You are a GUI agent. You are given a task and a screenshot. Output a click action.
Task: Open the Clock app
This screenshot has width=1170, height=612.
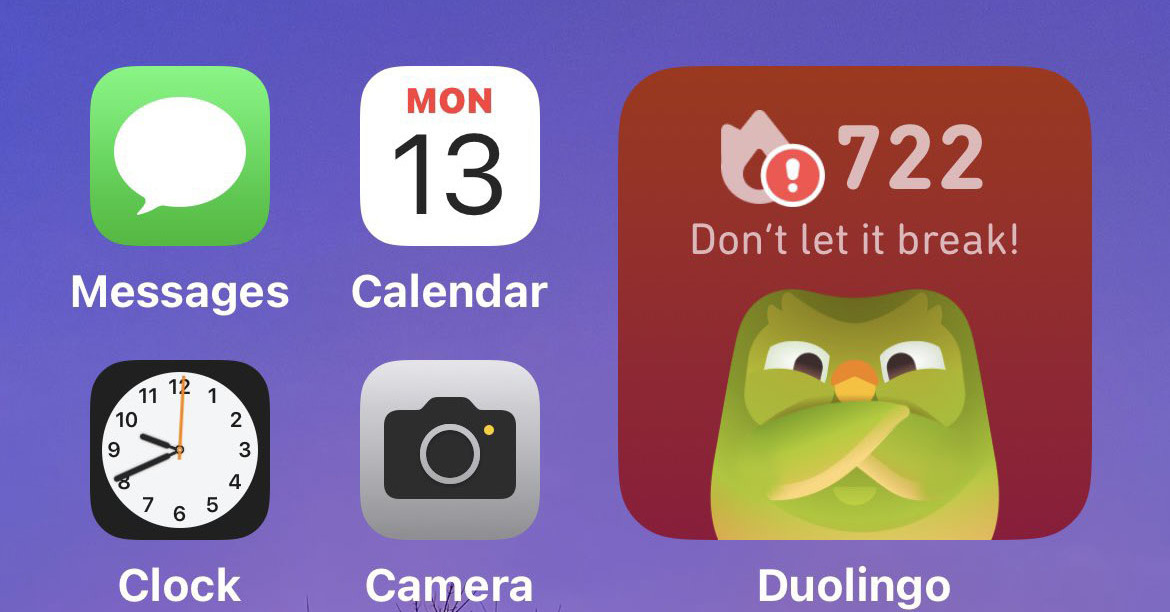[180, 450]
